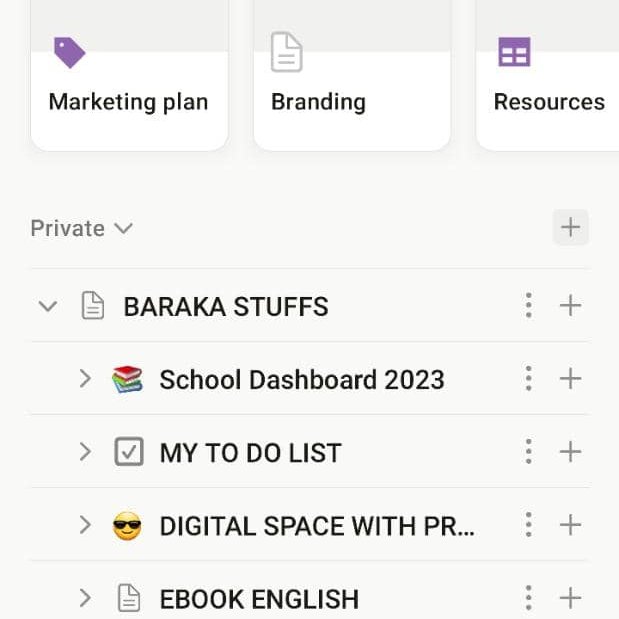The height and width of the screenshot is (619, 619).
Task: Add a subpage inside DIGITAL SPACE page
Action: click(570, 525)
